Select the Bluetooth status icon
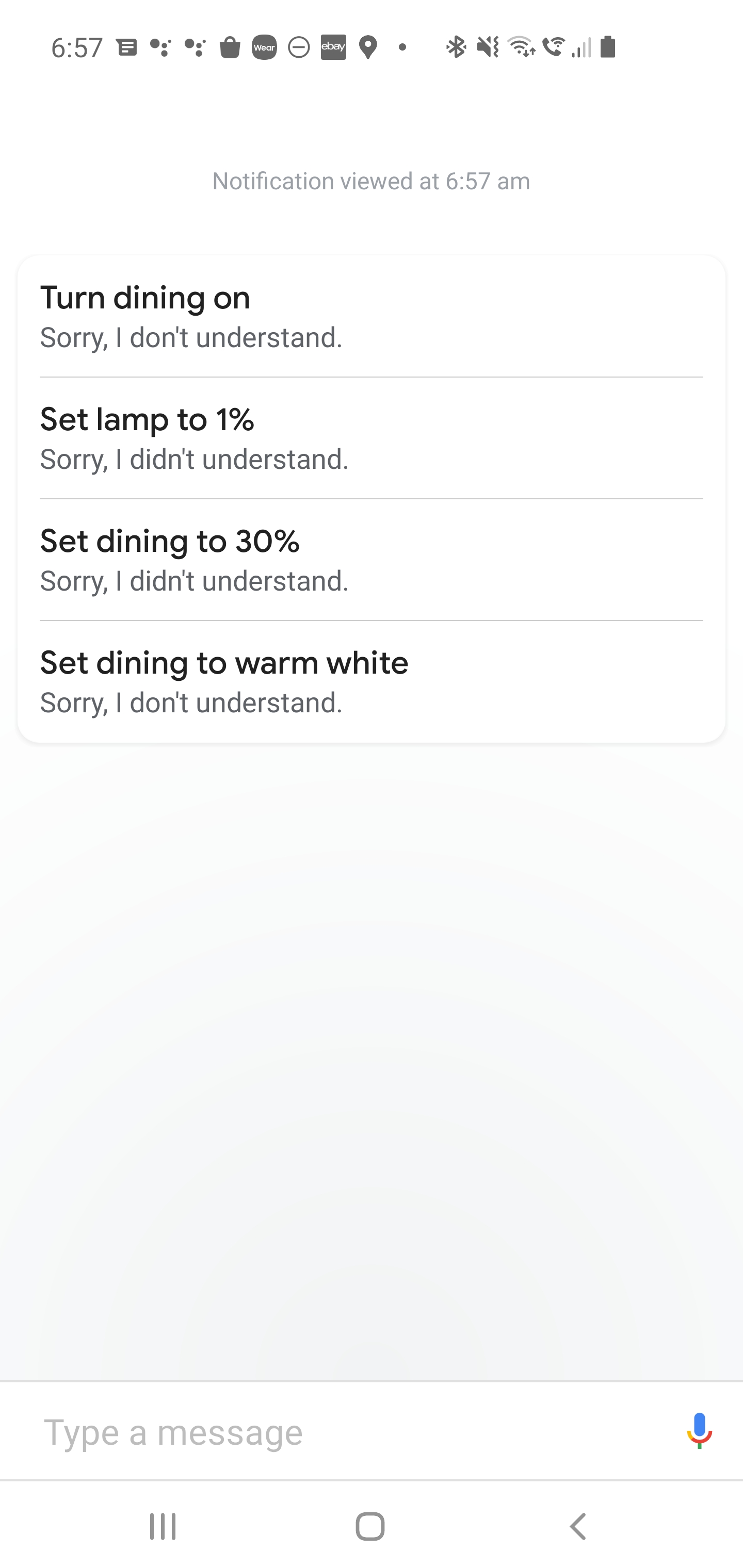 pos(456,47)
